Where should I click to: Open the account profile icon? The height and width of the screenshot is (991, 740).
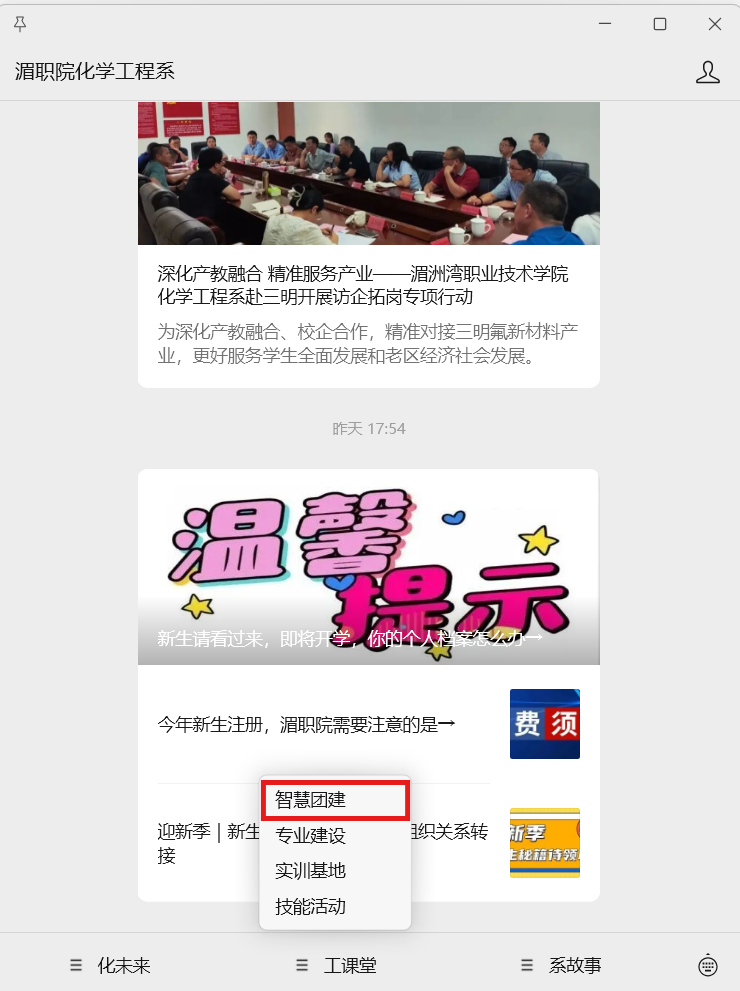[707, 72]
